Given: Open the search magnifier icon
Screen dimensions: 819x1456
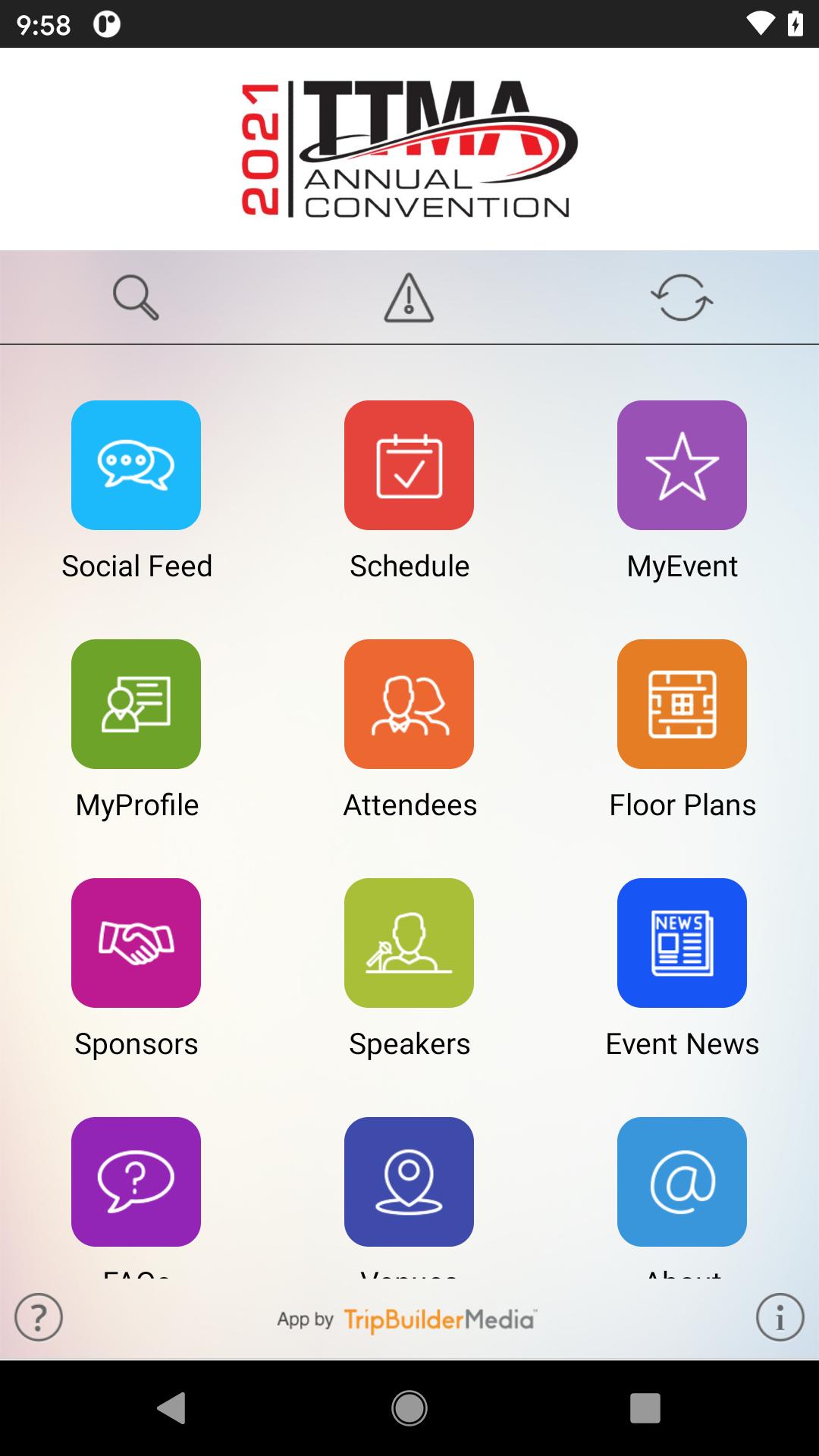Looking at the screenshot, I should (x=136, y=297).
